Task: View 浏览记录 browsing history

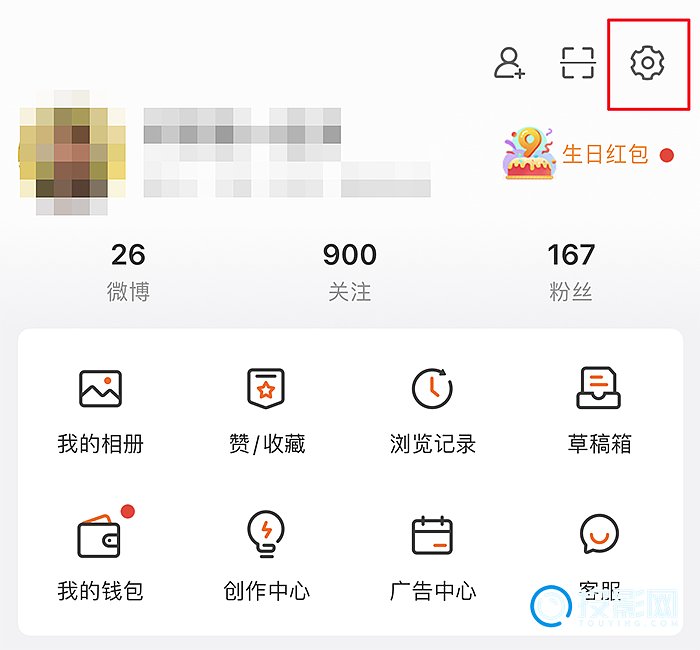Action: [x=433, y=408]
